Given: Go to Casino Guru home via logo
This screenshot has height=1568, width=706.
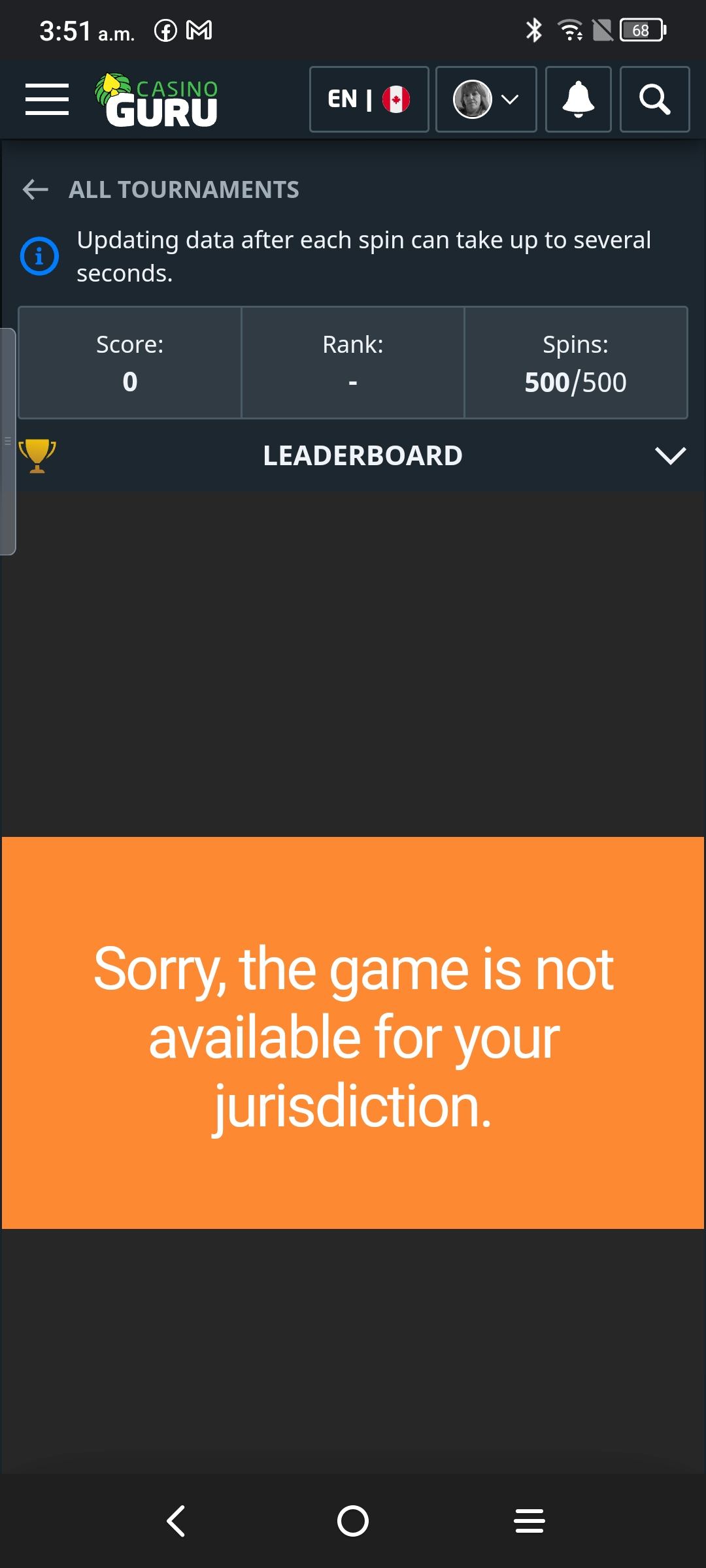Looking at the screenshot, I should click(158, 100).
